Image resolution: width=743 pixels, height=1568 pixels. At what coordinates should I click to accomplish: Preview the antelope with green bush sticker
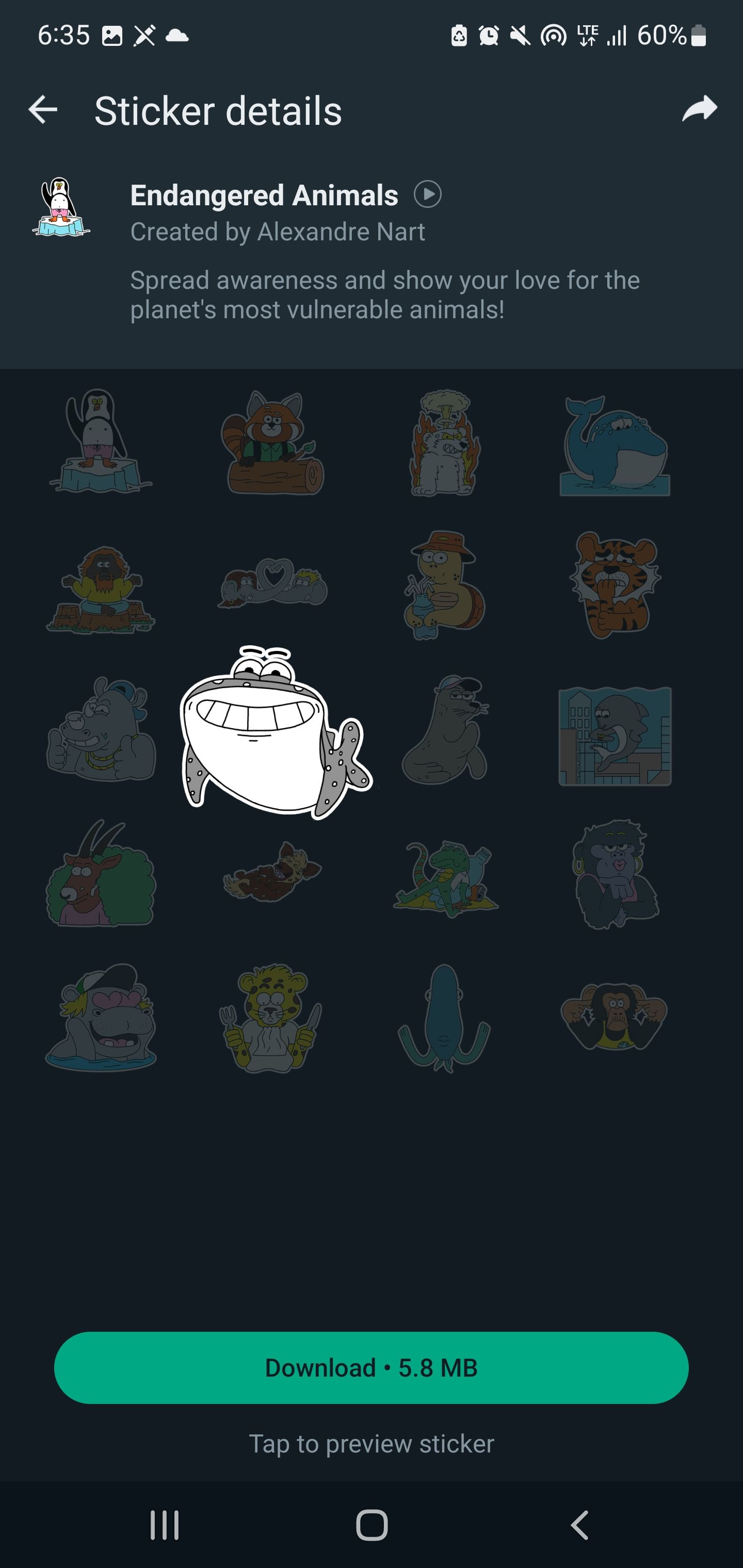click(x=101, y=874)
